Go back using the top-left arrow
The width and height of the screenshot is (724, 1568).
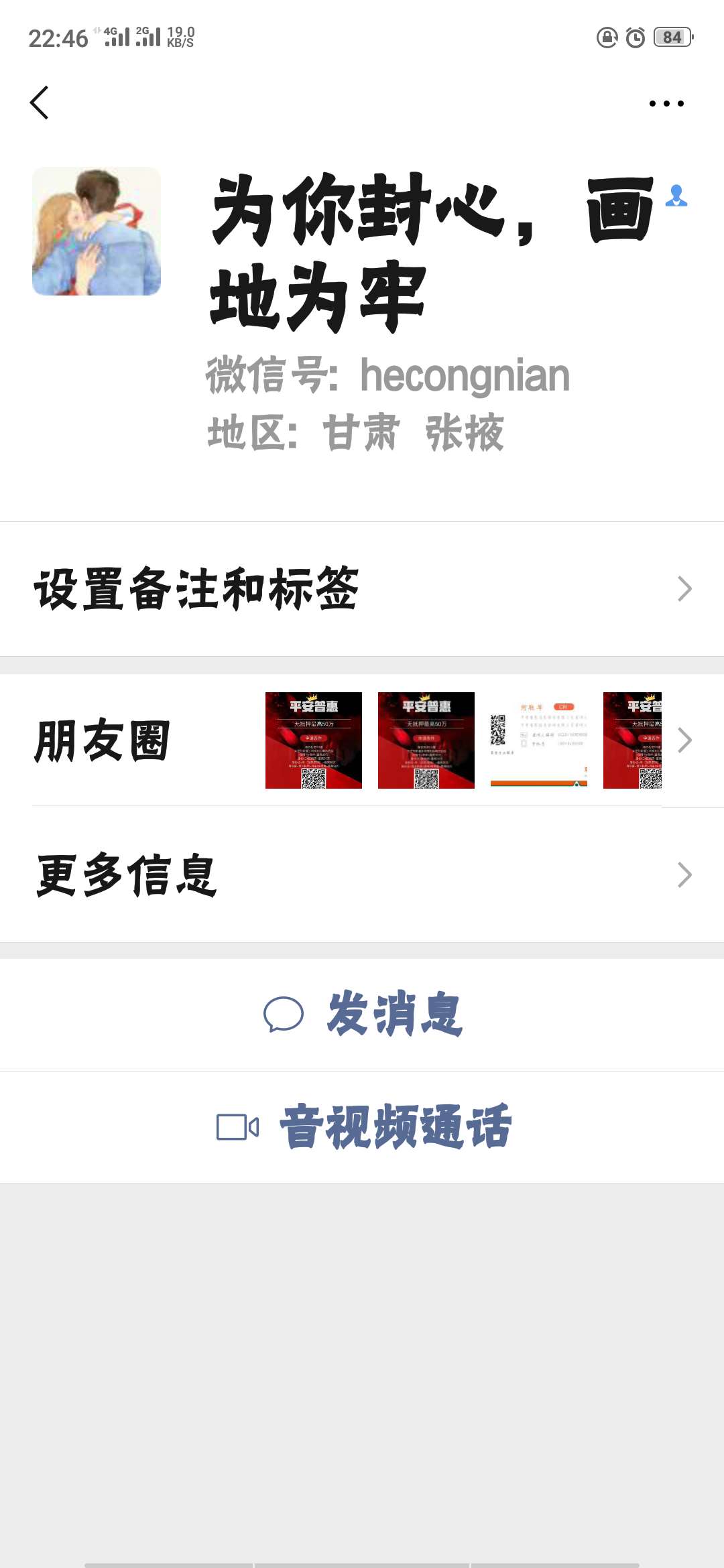point(40,103)
